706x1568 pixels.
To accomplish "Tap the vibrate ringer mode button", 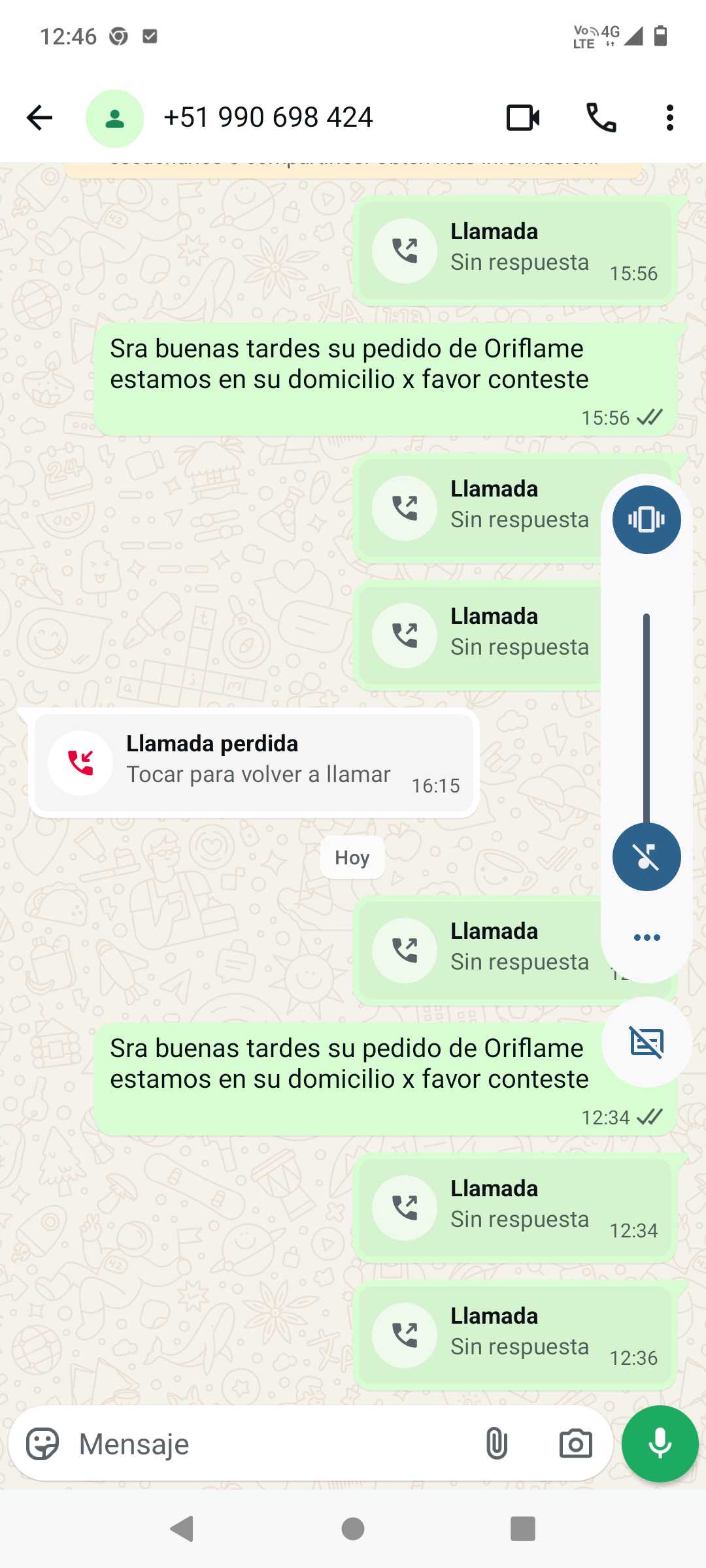I will (x=647, y=520).
